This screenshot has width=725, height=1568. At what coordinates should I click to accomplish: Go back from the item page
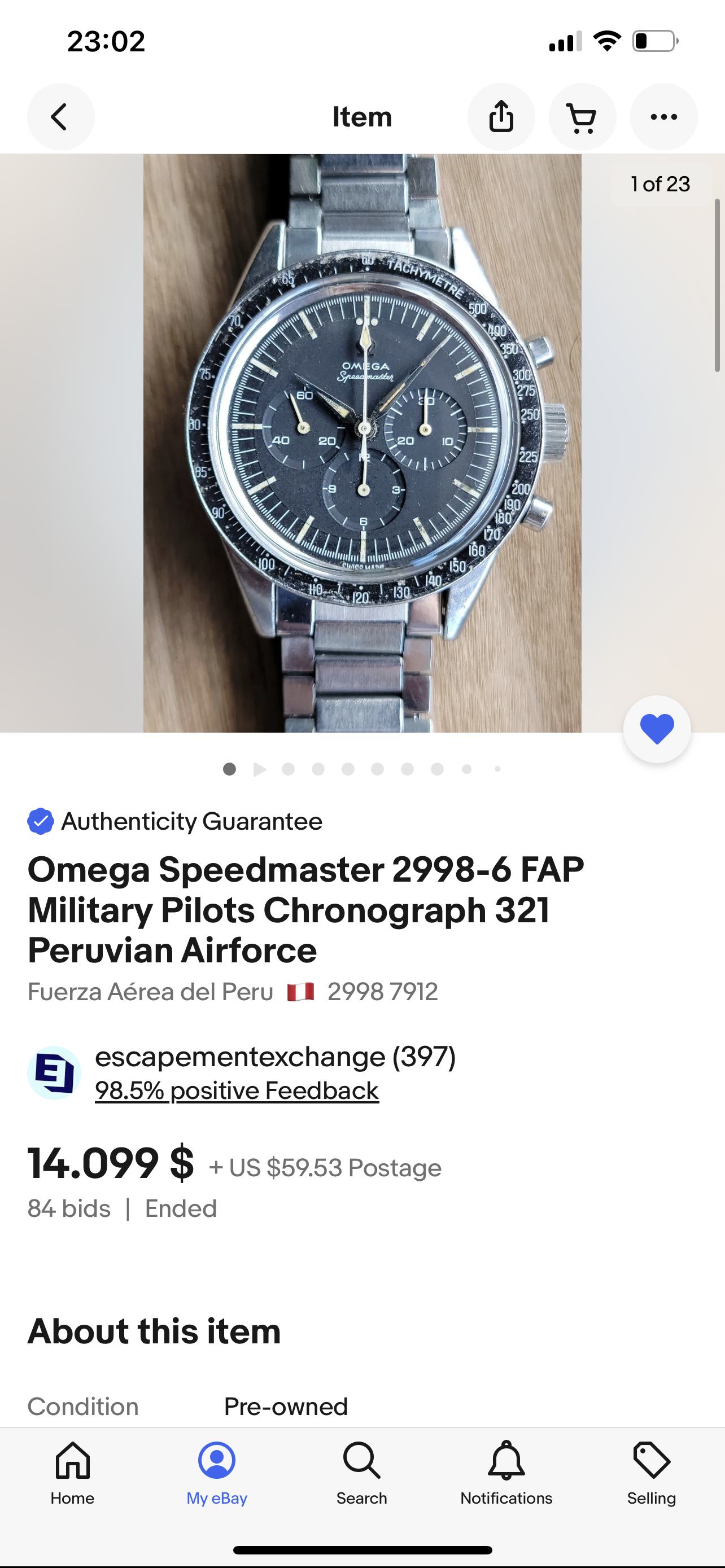coord(60,117)
